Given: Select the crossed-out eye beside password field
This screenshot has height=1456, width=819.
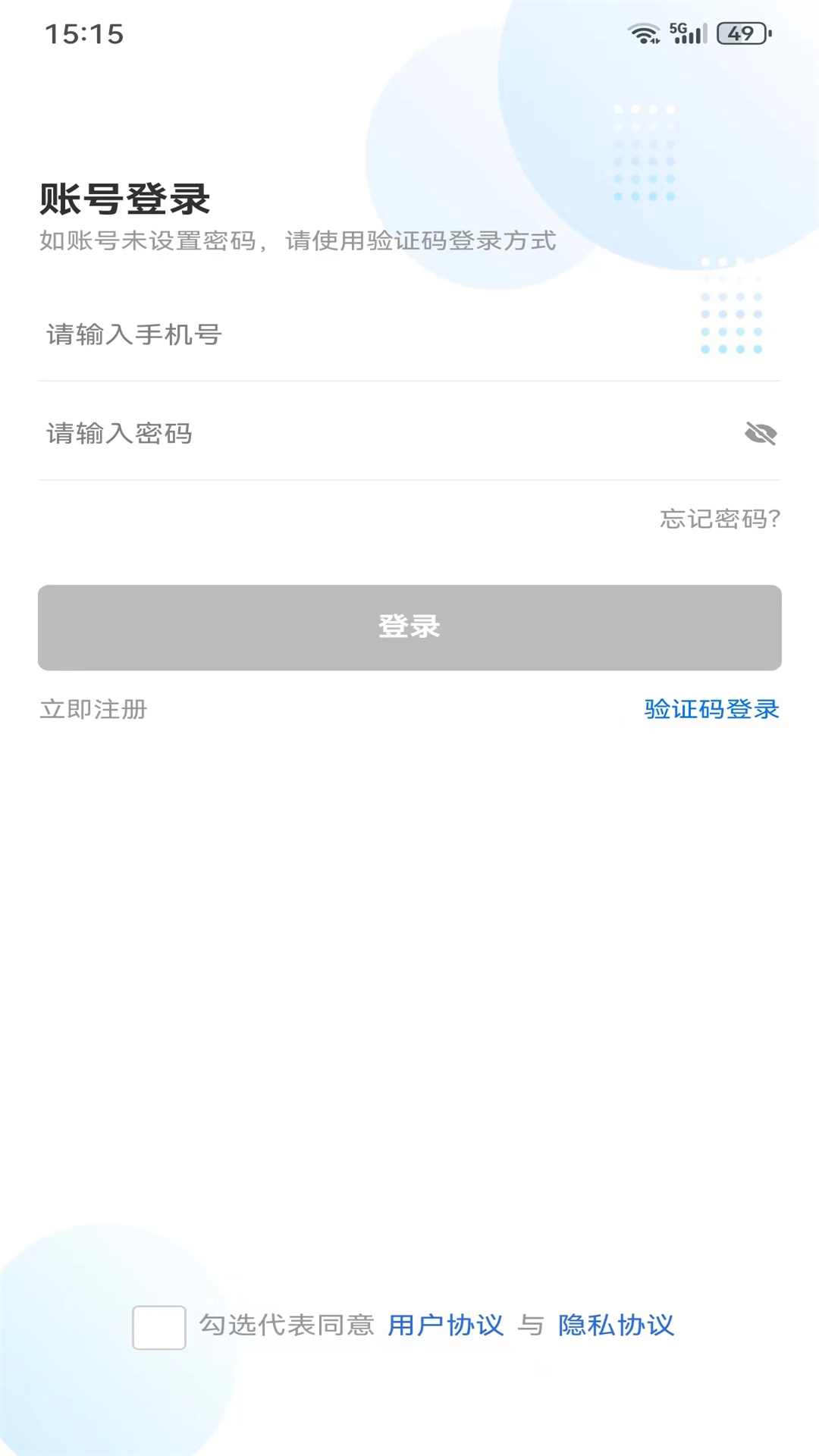Looking at the screenshot, I should coord(761,433).
